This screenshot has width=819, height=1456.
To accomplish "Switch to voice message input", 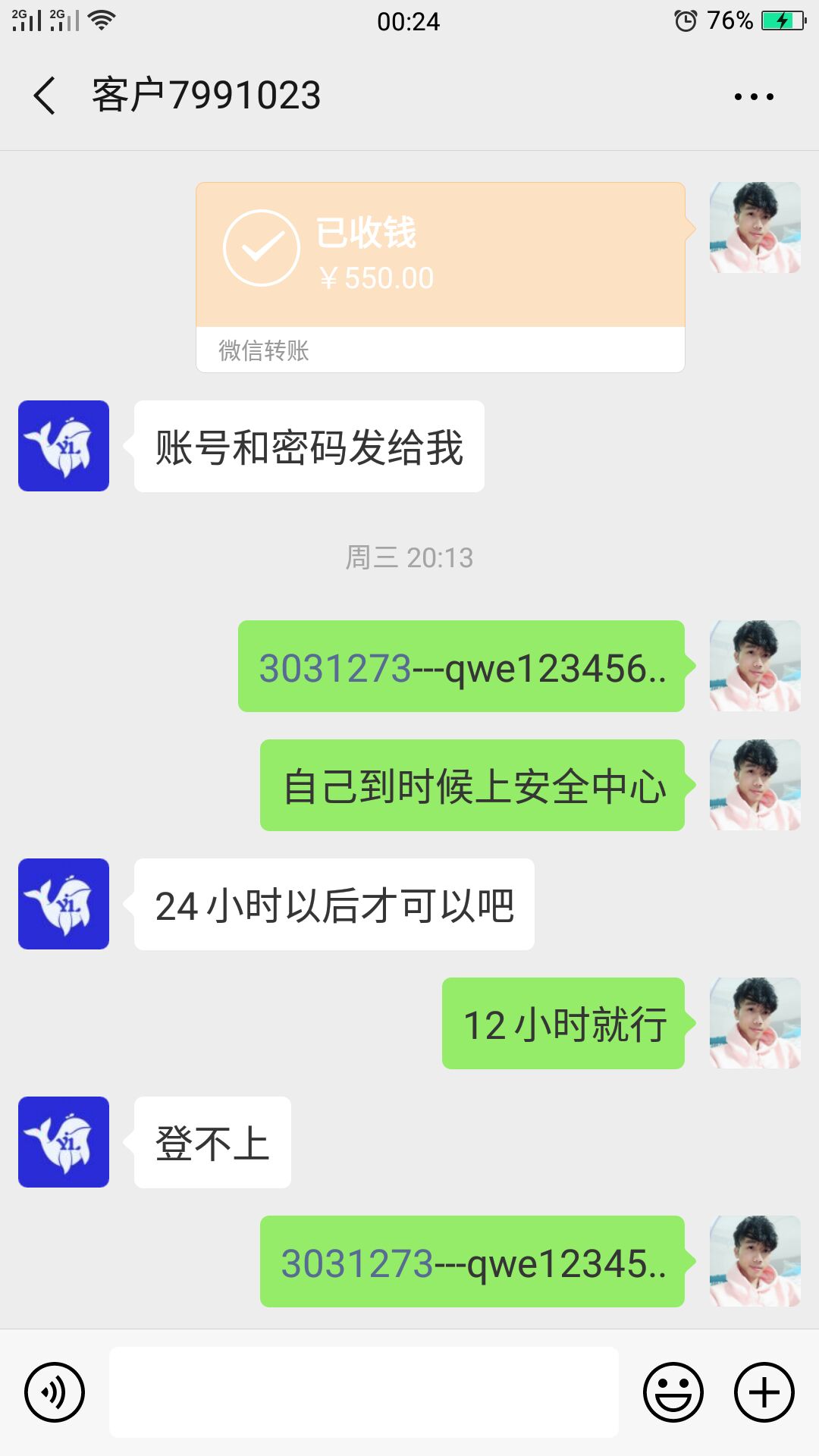I will coord(55,1392).
